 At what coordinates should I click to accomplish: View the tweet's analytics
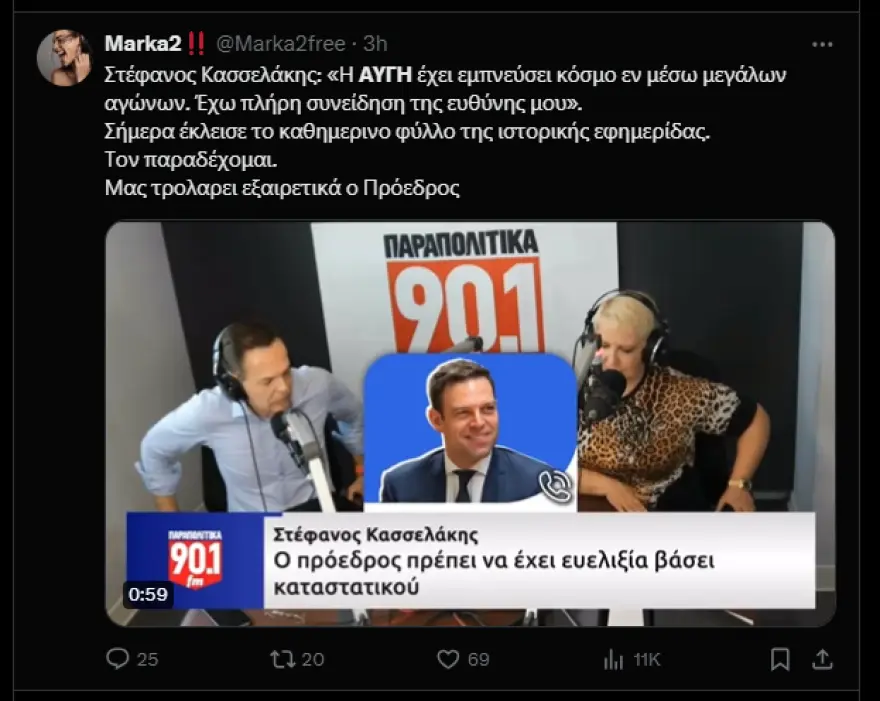coord(614,659)
